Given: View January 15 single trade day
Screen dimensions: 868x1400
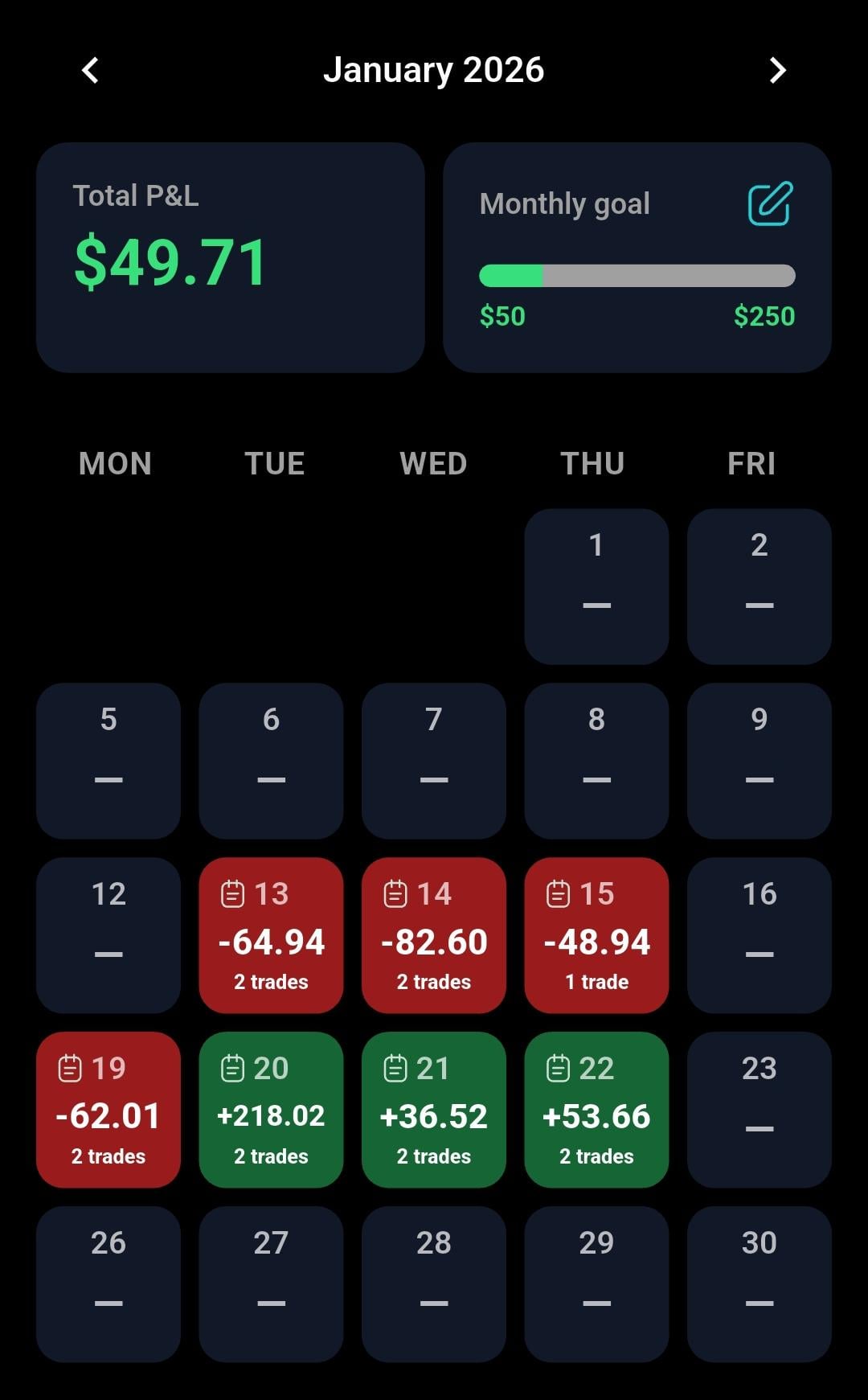Looking at the screenshot, I should [596, 935].
